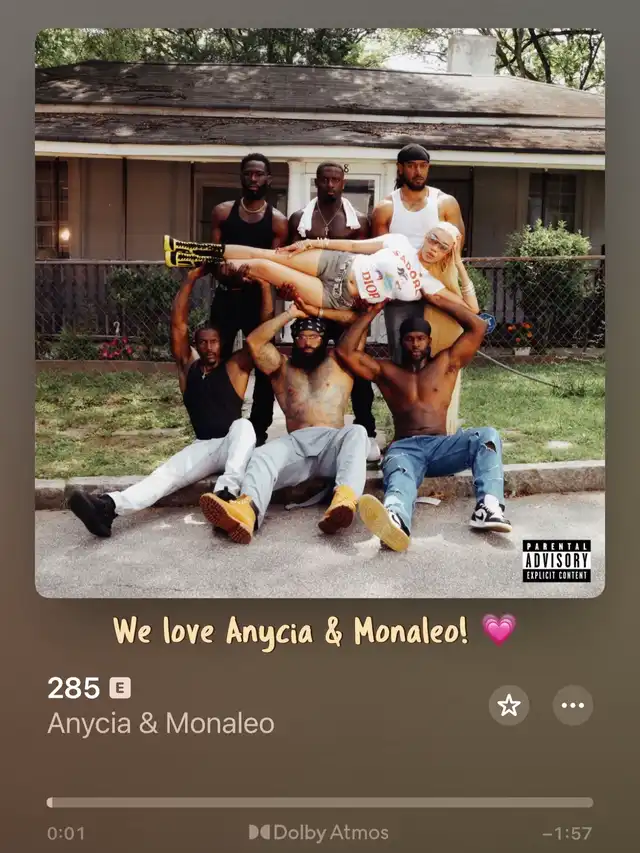
Task: Open the artist Anycia & Monaleo
Action: click(161, 724)
